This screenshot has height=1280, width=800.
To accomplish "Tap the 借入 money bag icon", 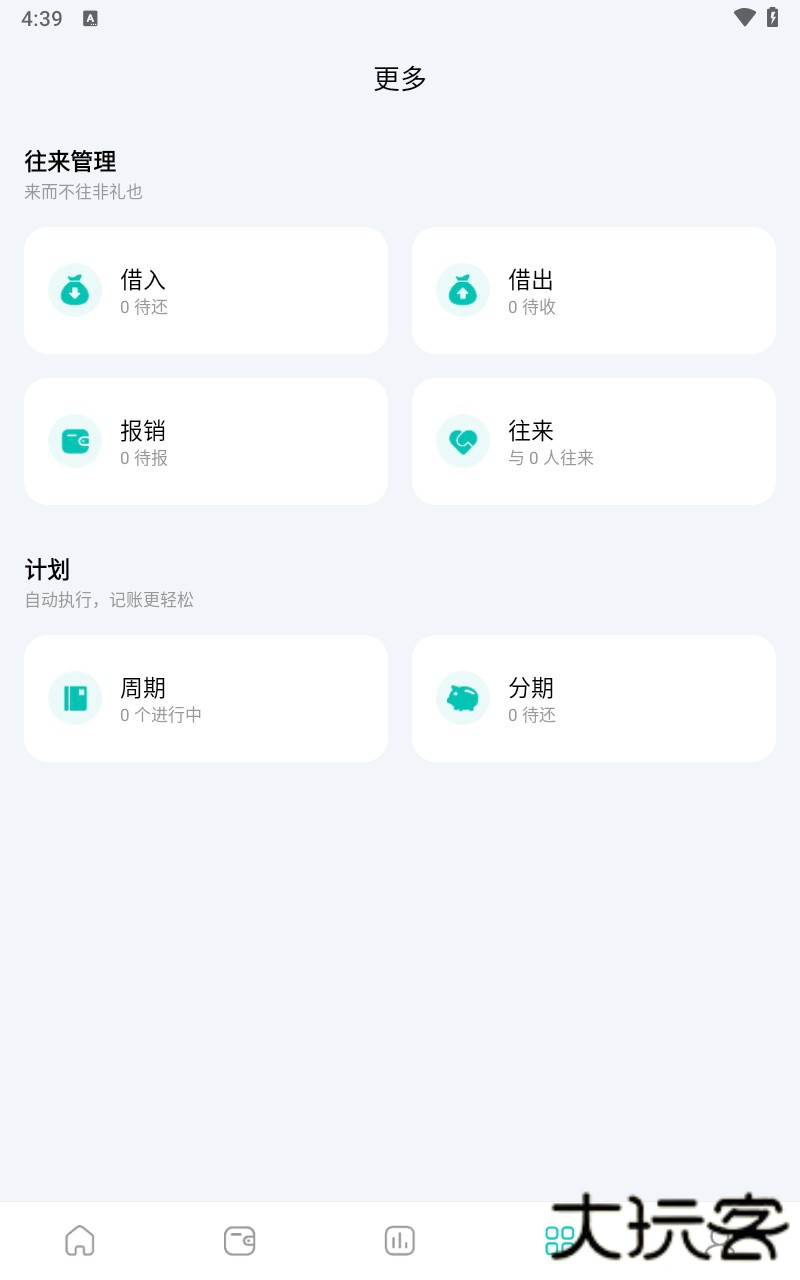I will 75,289.
